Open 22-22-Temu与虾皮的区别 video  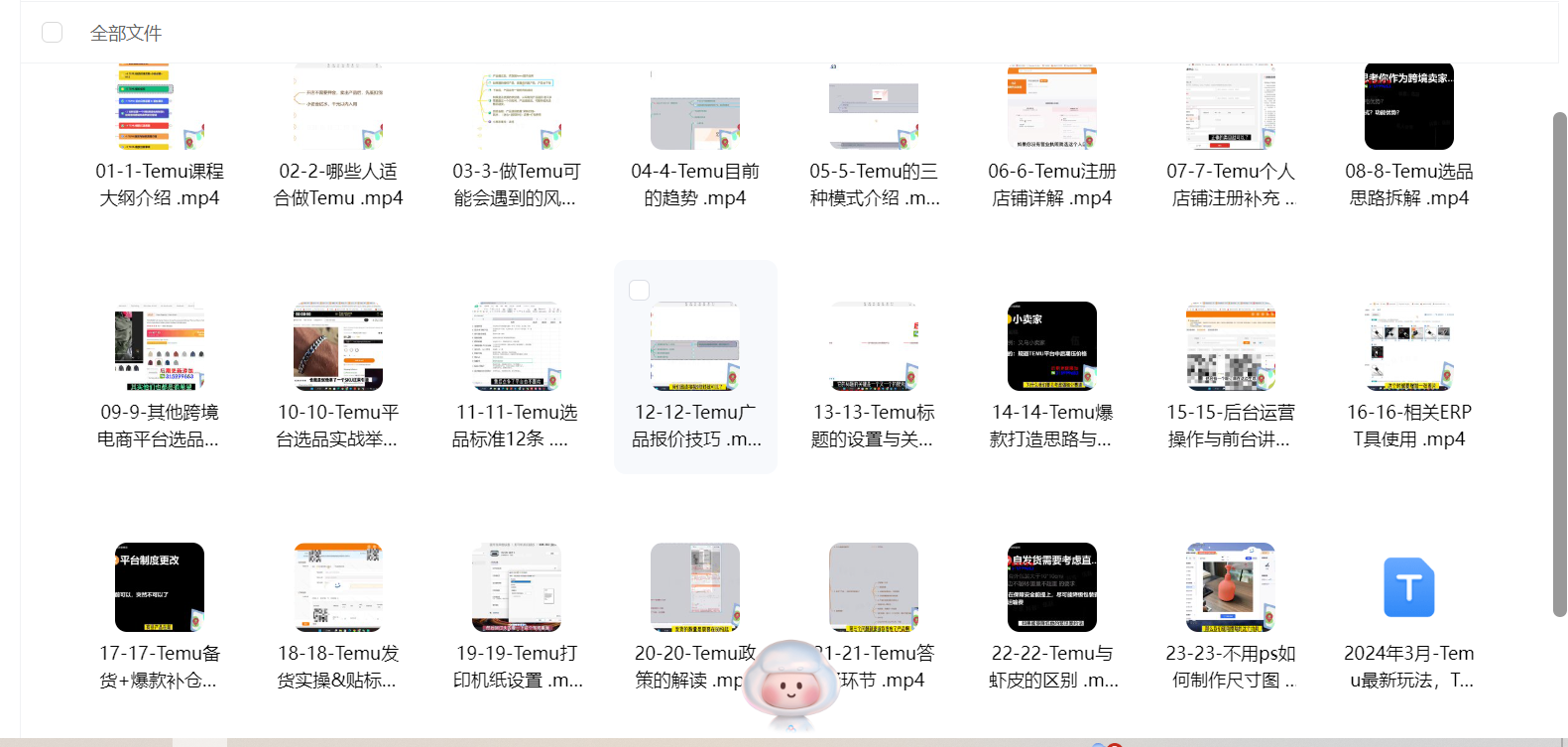1052,587
